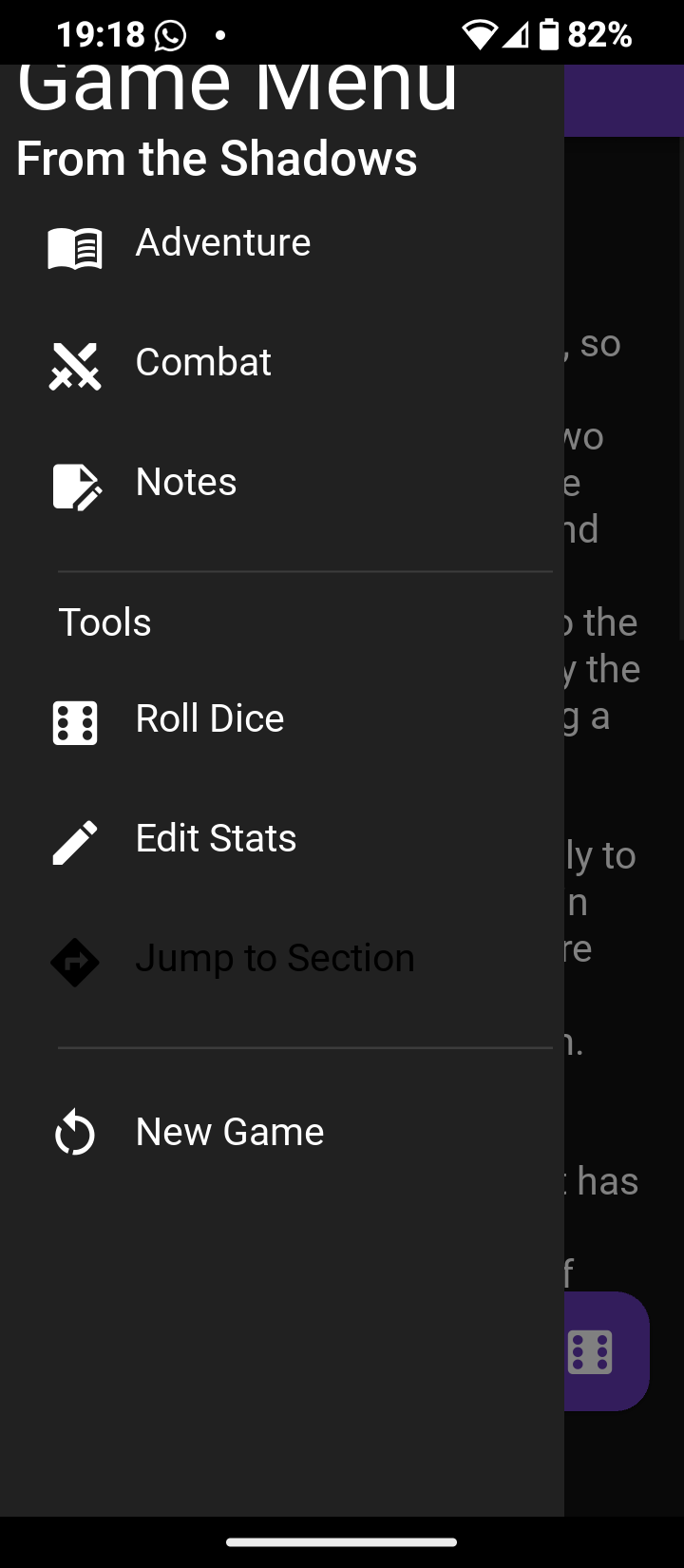Open the Adventure section
This screenshot has width=684, height=1568.
[x=222, y=243]
